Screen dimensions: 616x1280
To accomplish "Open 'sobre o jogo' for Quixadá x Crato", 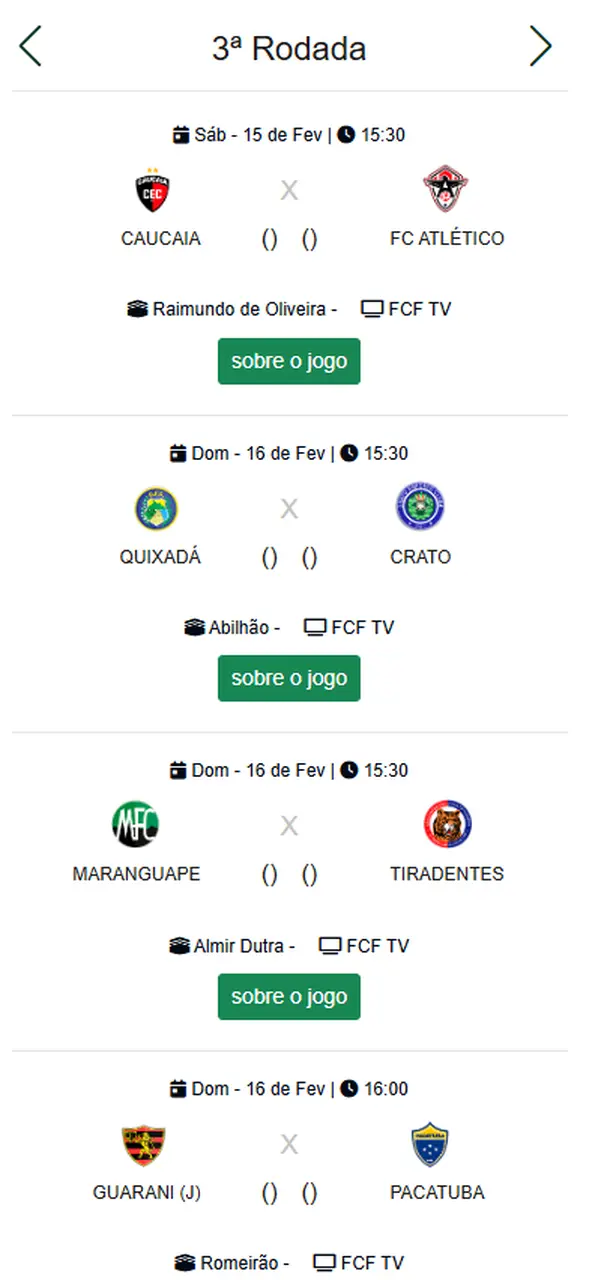I will coord(289,678).
